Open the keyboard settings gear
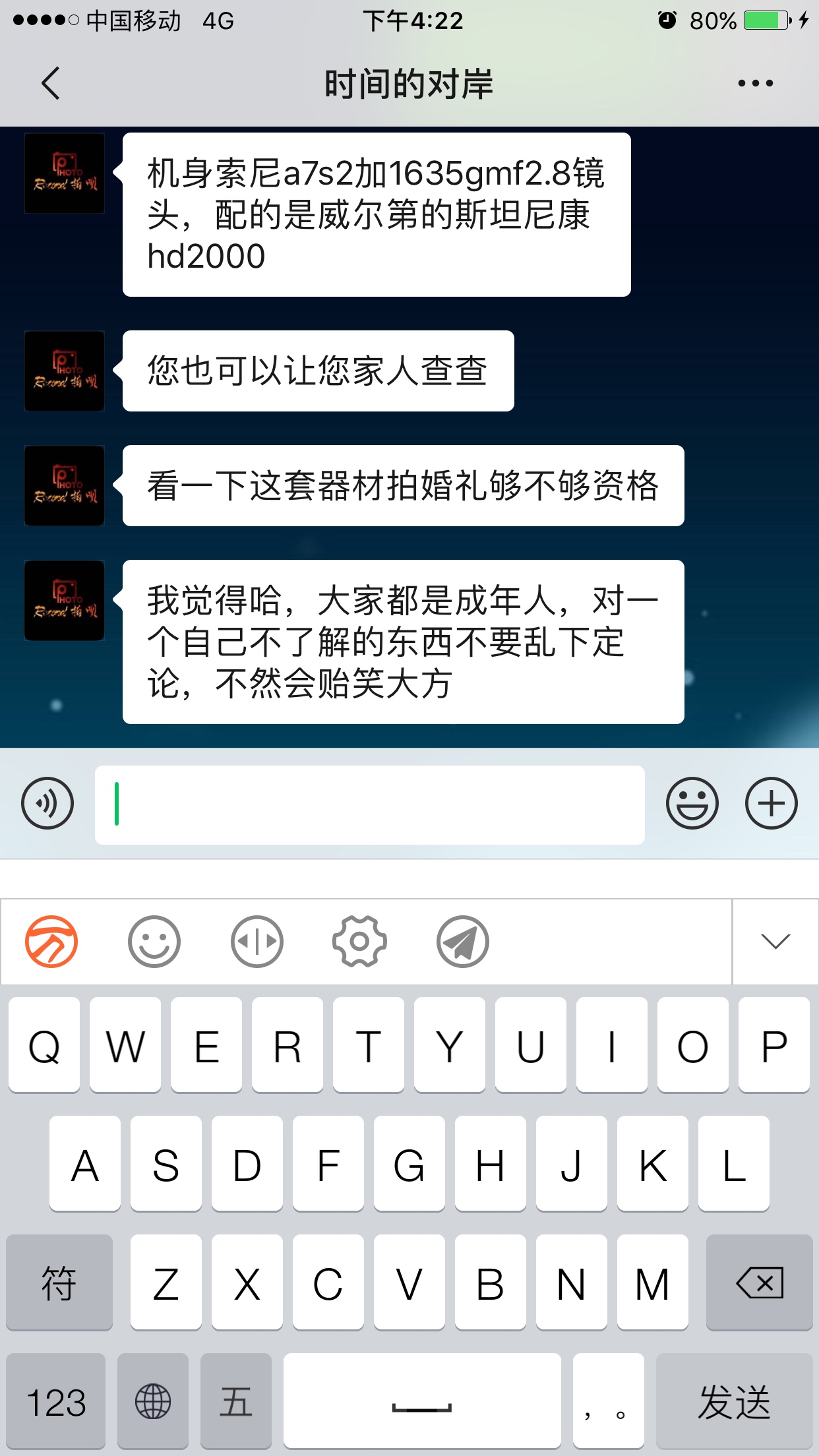Screen dimensions: 819x1456 359,942
